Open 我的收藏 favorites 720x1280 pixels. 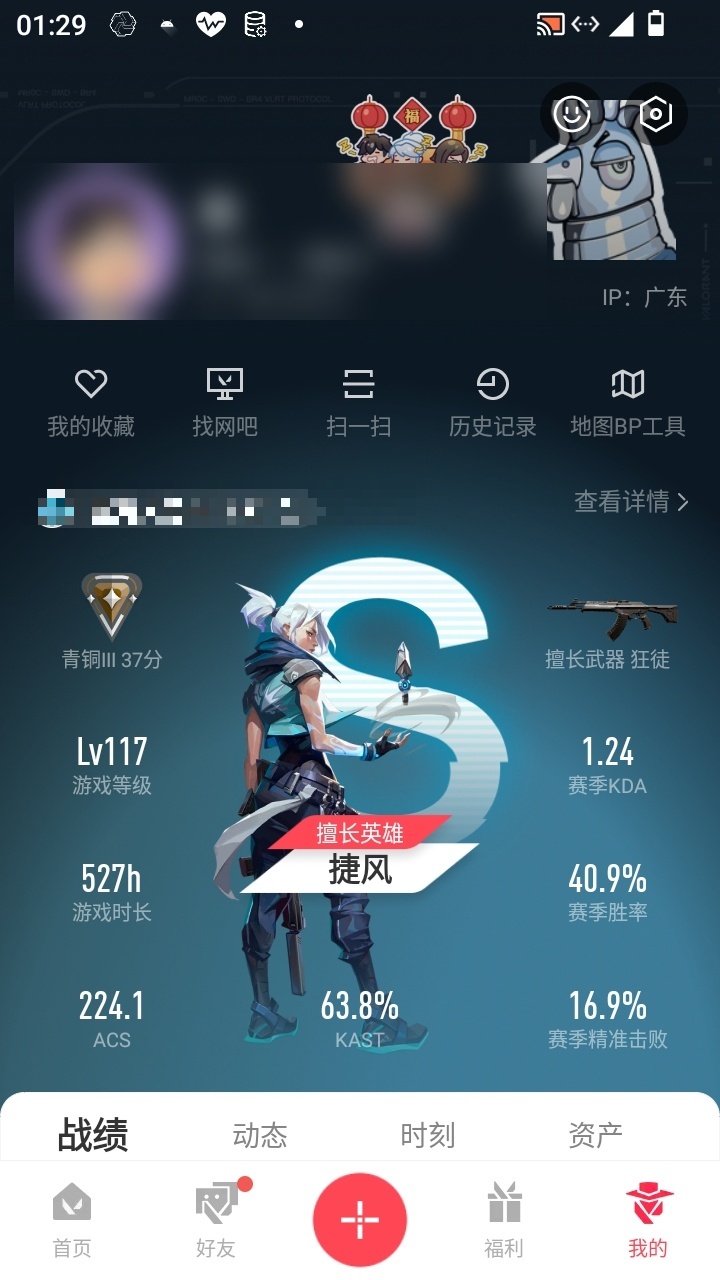click(91, 403)
